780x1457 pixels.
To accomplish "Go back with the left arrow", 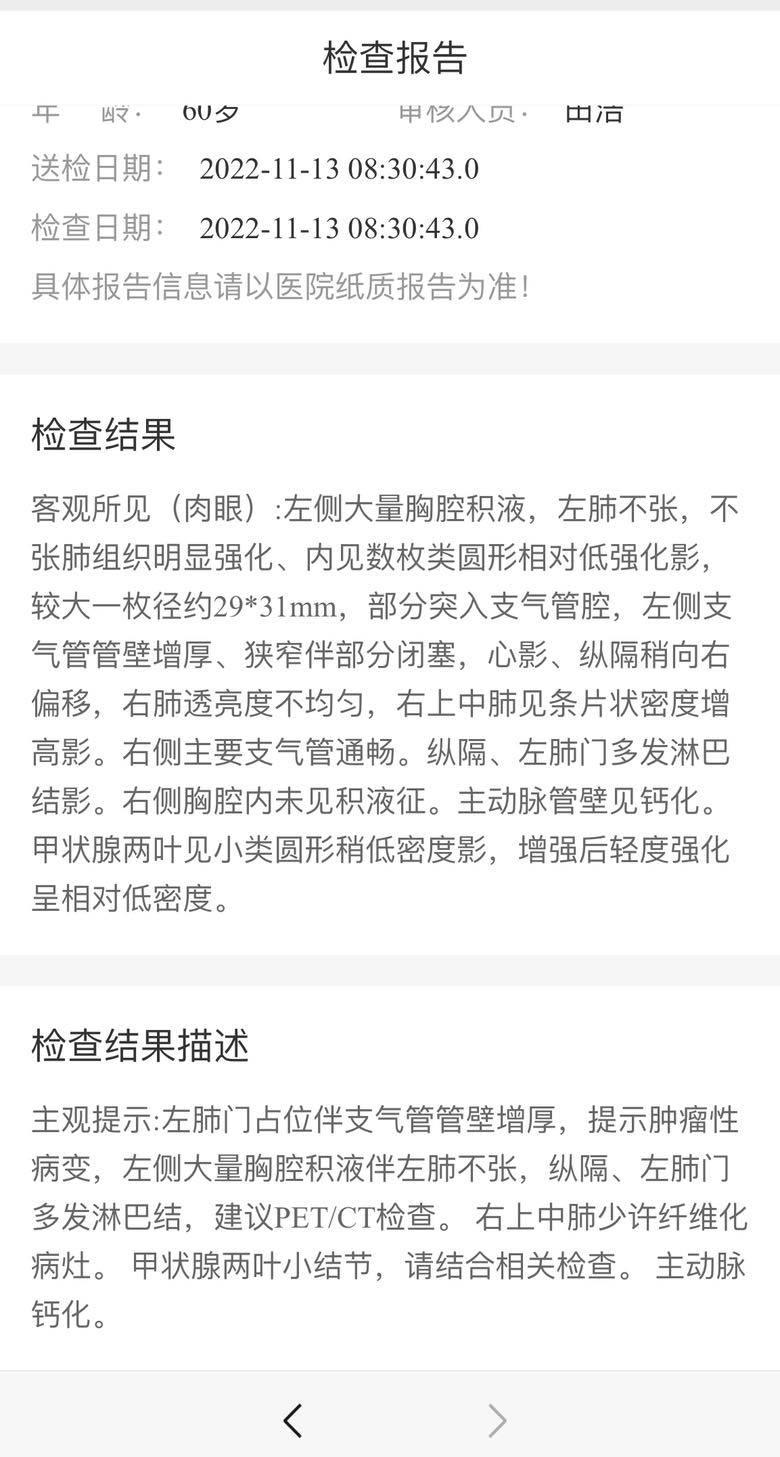I will coord(292,1420).
